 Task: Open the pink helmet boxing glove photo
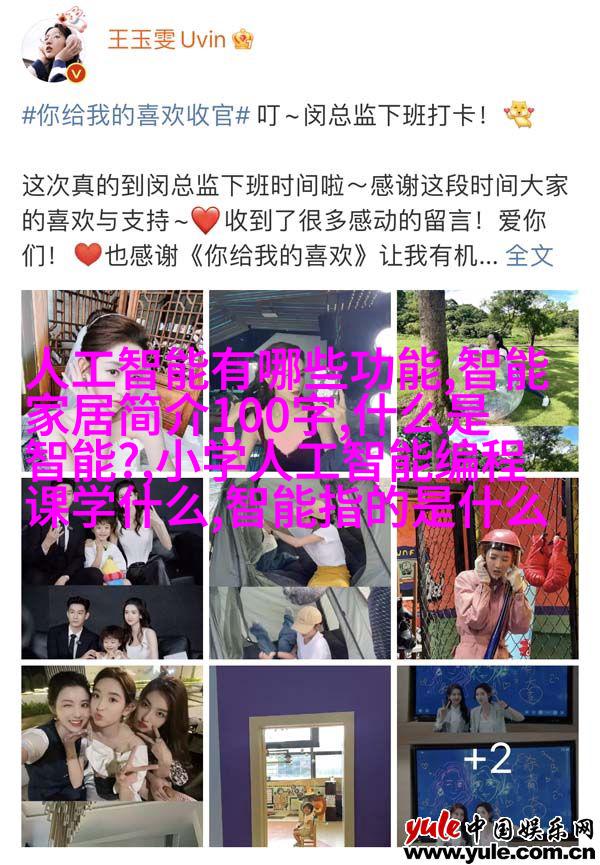point(487,567)
